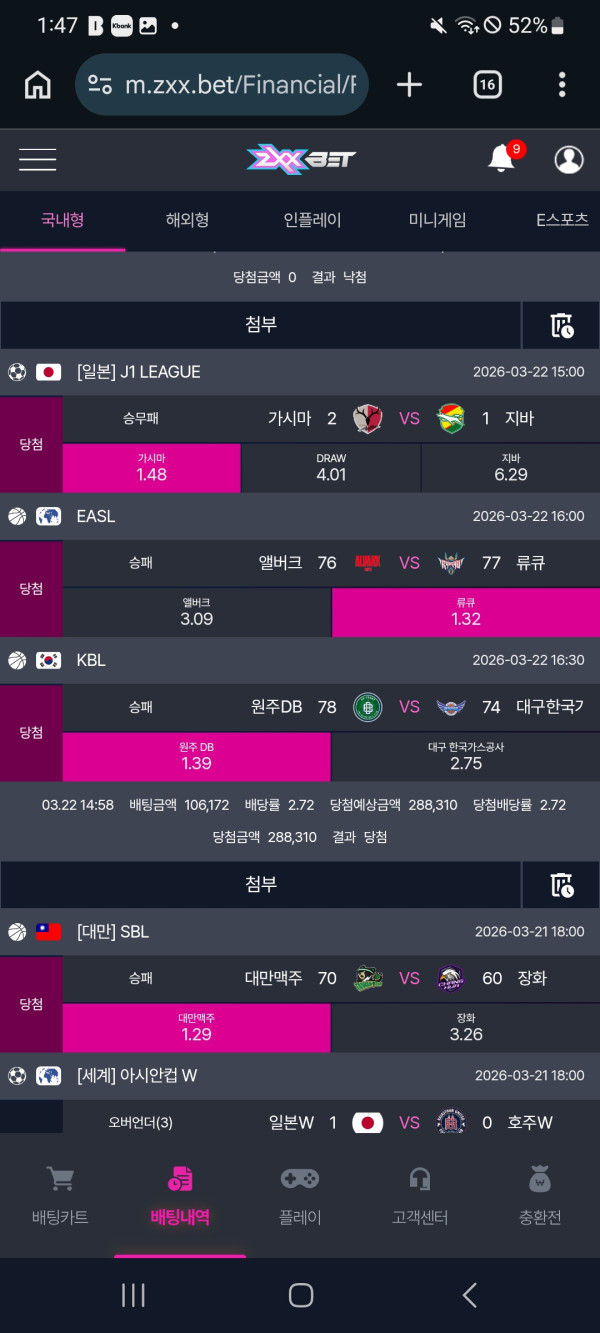600x1333 pixels.
Task: Open the user profile icon
Action: (x=569, y=159)
